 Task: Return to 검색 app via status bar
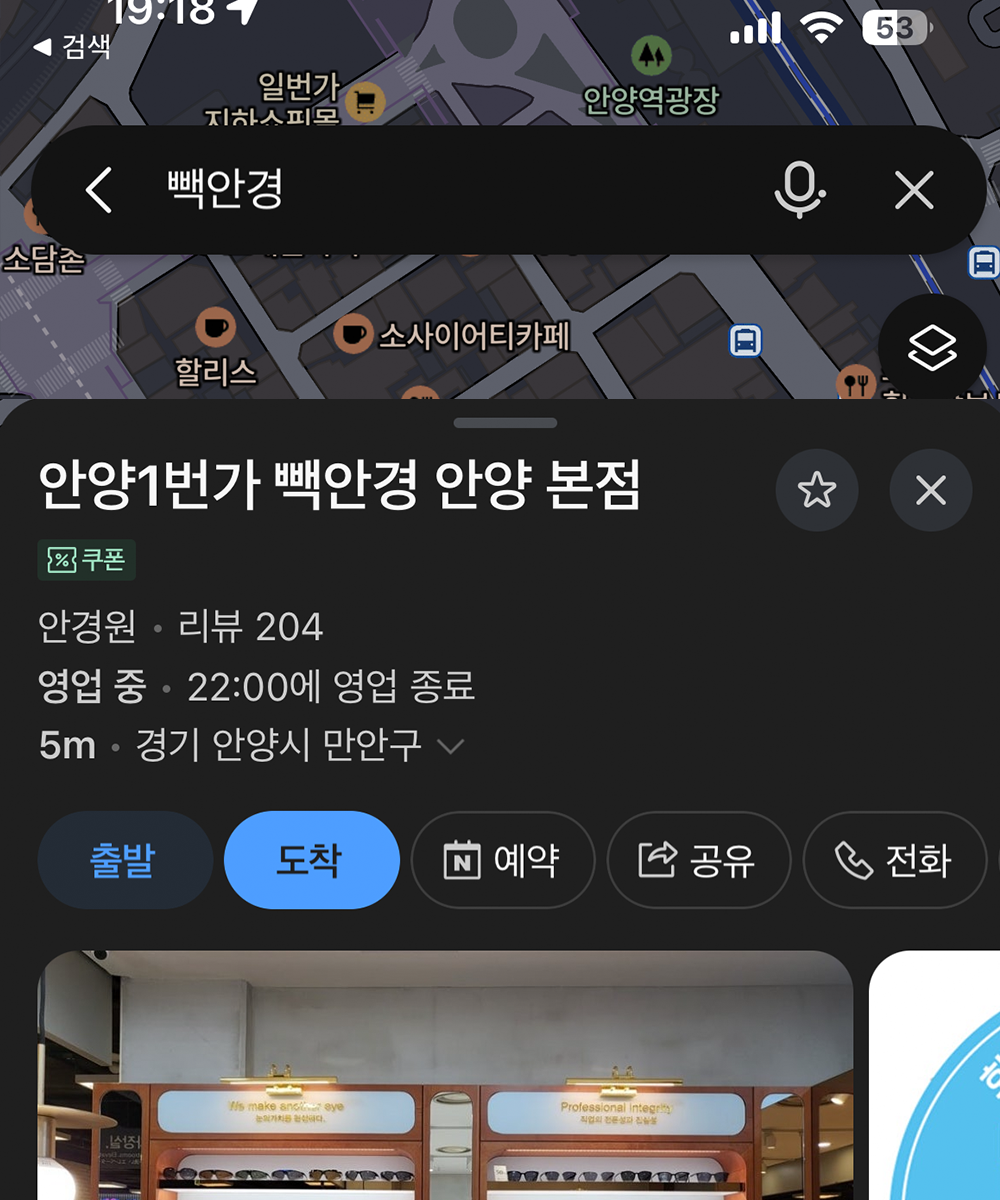coord(73,46)
